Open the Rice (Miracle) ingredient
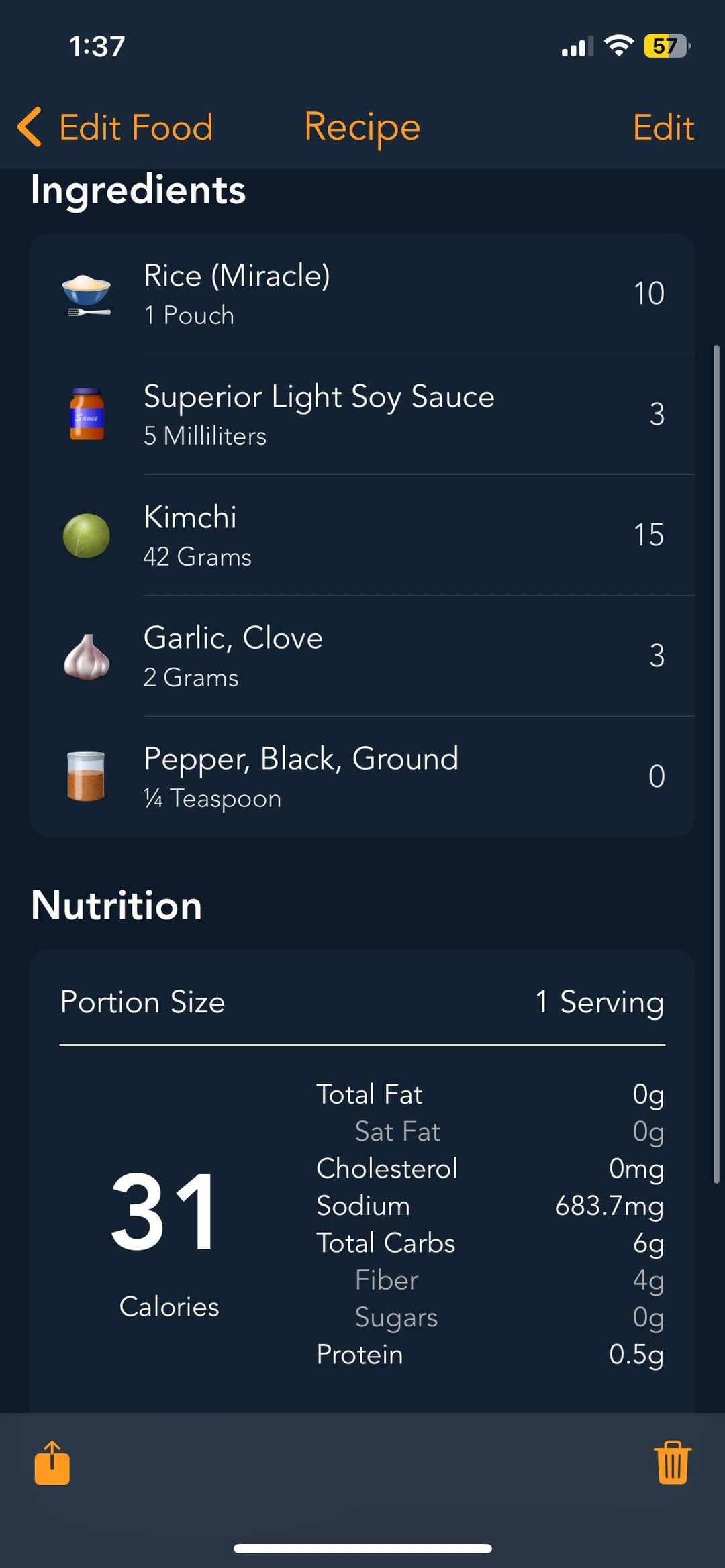 362,294
